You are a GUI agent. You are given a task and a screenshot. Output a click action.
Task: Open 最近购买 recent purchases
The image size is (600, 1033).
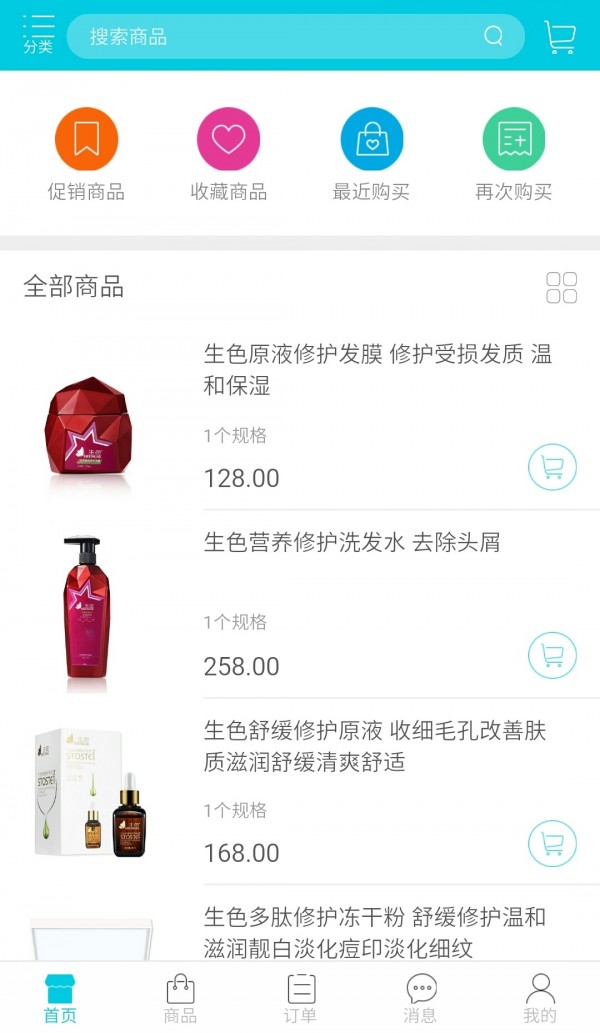(x=371, y=154)
